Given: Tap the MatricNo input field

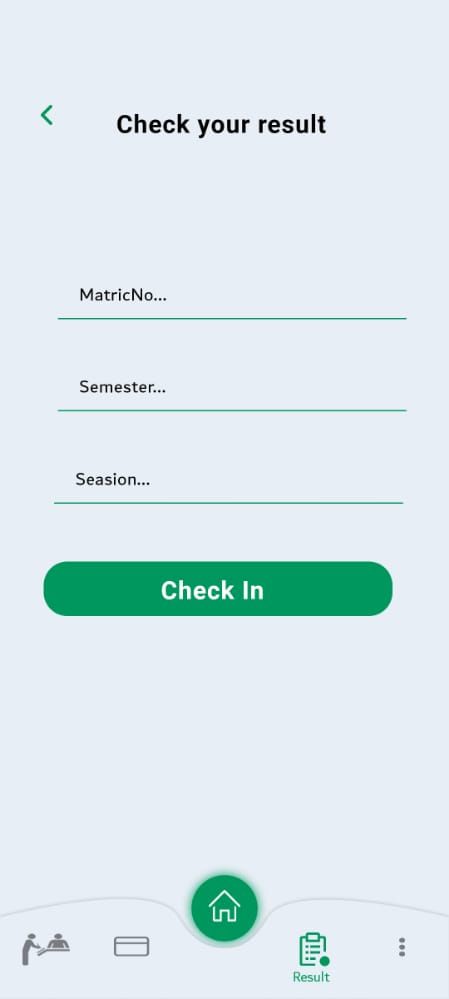Looking at the screenshot, I should (232, 296).
